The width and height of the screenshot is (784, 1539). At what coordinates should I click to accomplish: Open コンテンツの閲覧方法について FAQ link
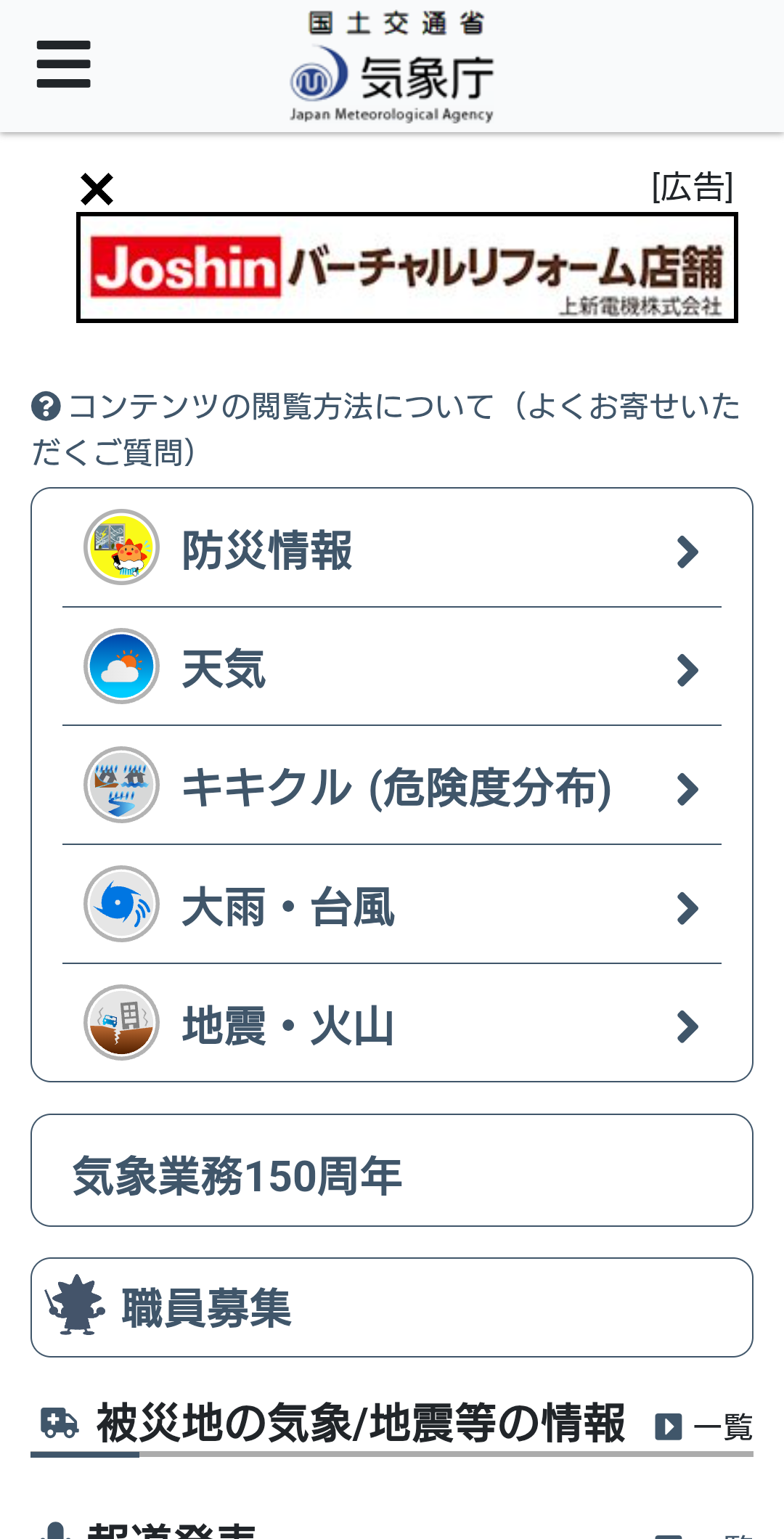385,428
